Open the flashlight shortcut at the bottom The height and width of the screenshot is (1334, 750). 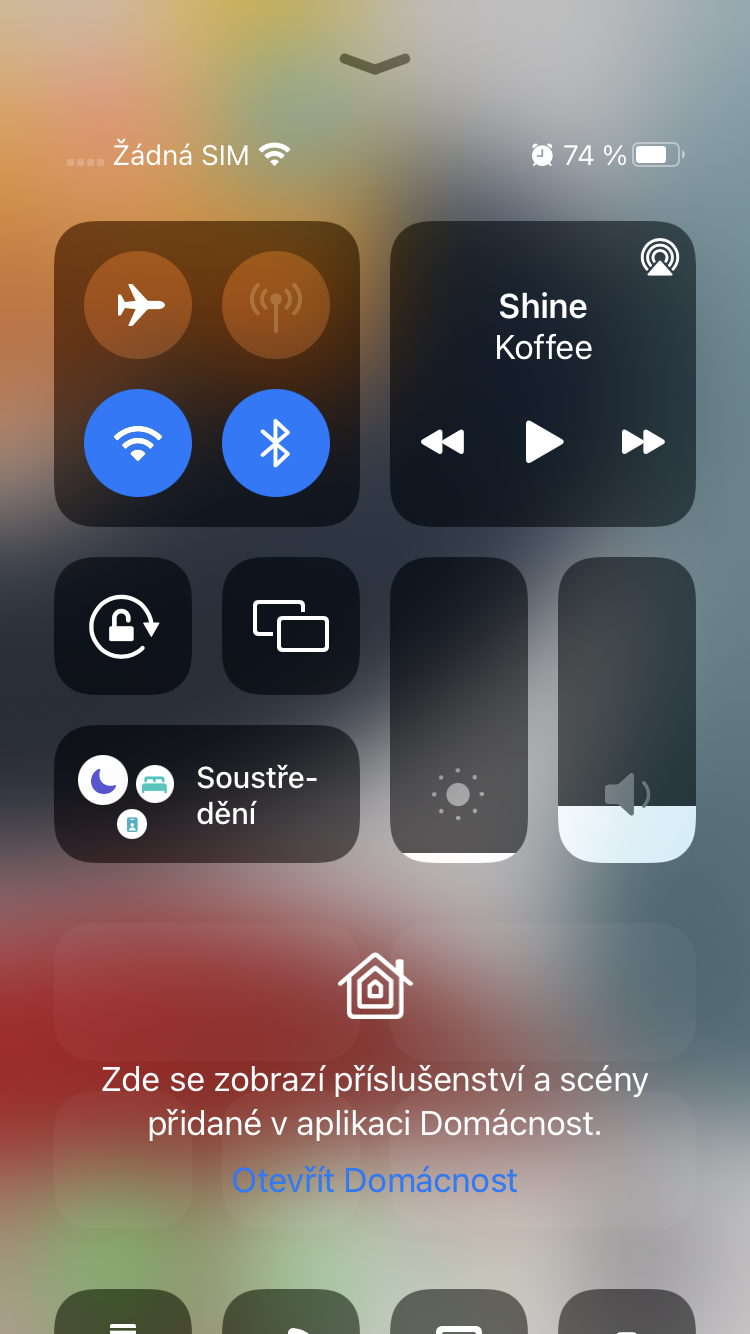tap(122, 1320)
